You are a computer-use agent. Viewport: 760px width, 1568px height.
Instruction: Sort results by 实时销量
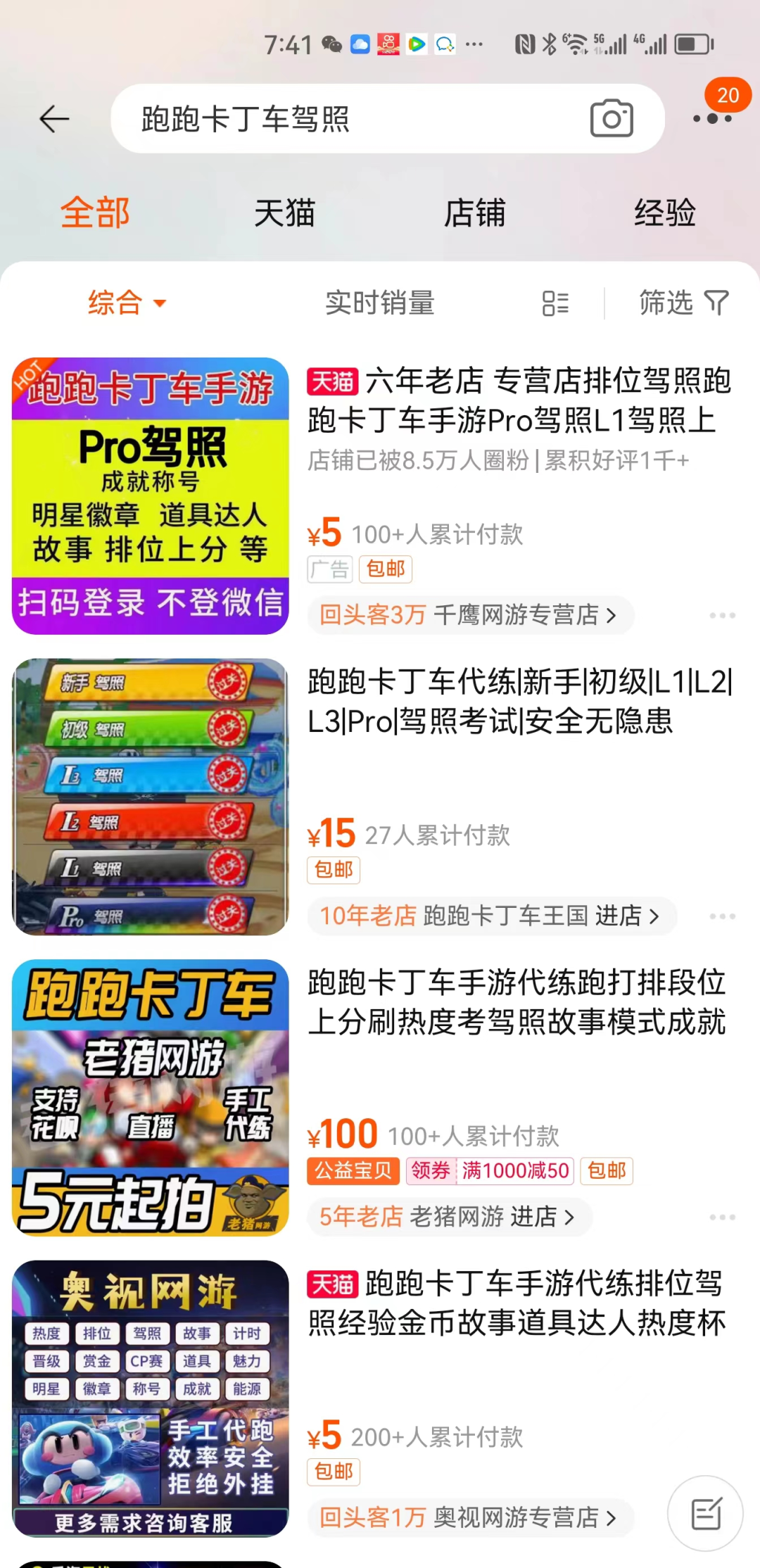point(380,303)
